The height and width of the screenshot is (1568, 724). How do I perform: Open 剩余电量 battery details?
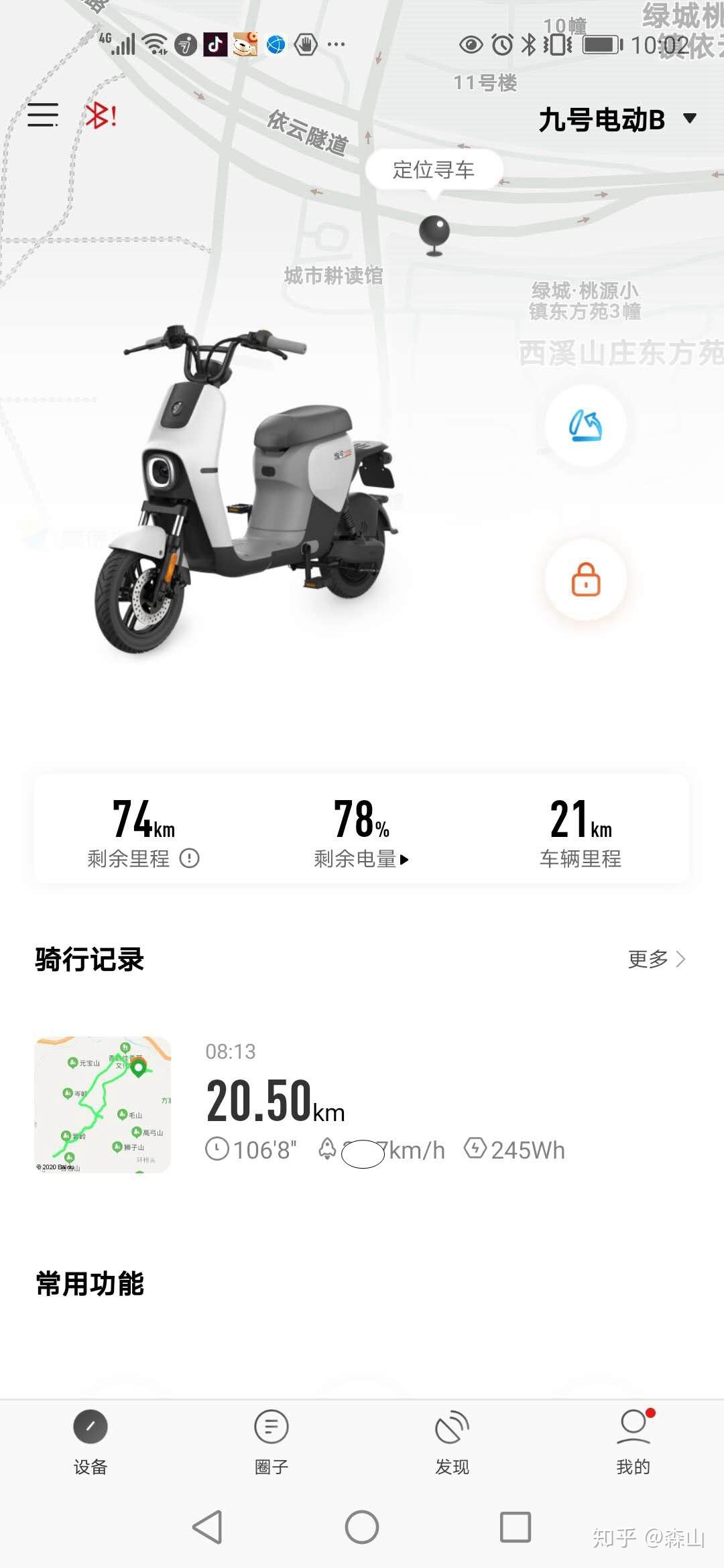pos(361,858)
